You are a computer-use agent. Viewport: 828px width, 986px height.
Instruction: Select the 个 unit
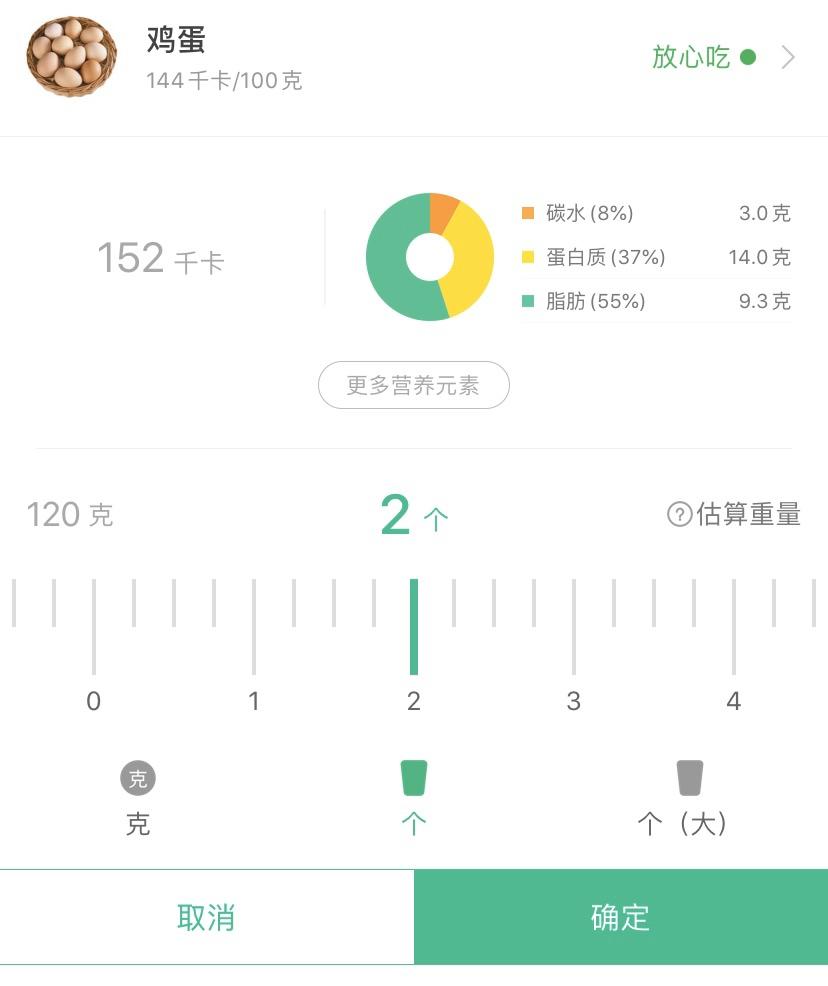[413, 797]
